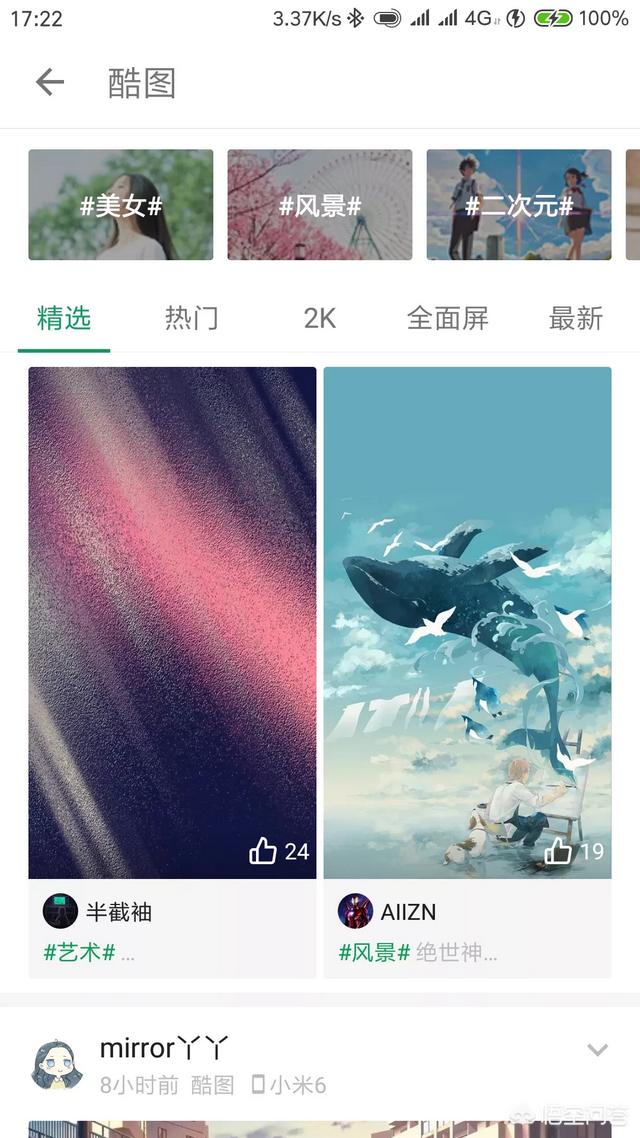640x1138 pixels.
Task: Open the pink abstract wallpaper by 半截袖
Action: pos(172,600)
